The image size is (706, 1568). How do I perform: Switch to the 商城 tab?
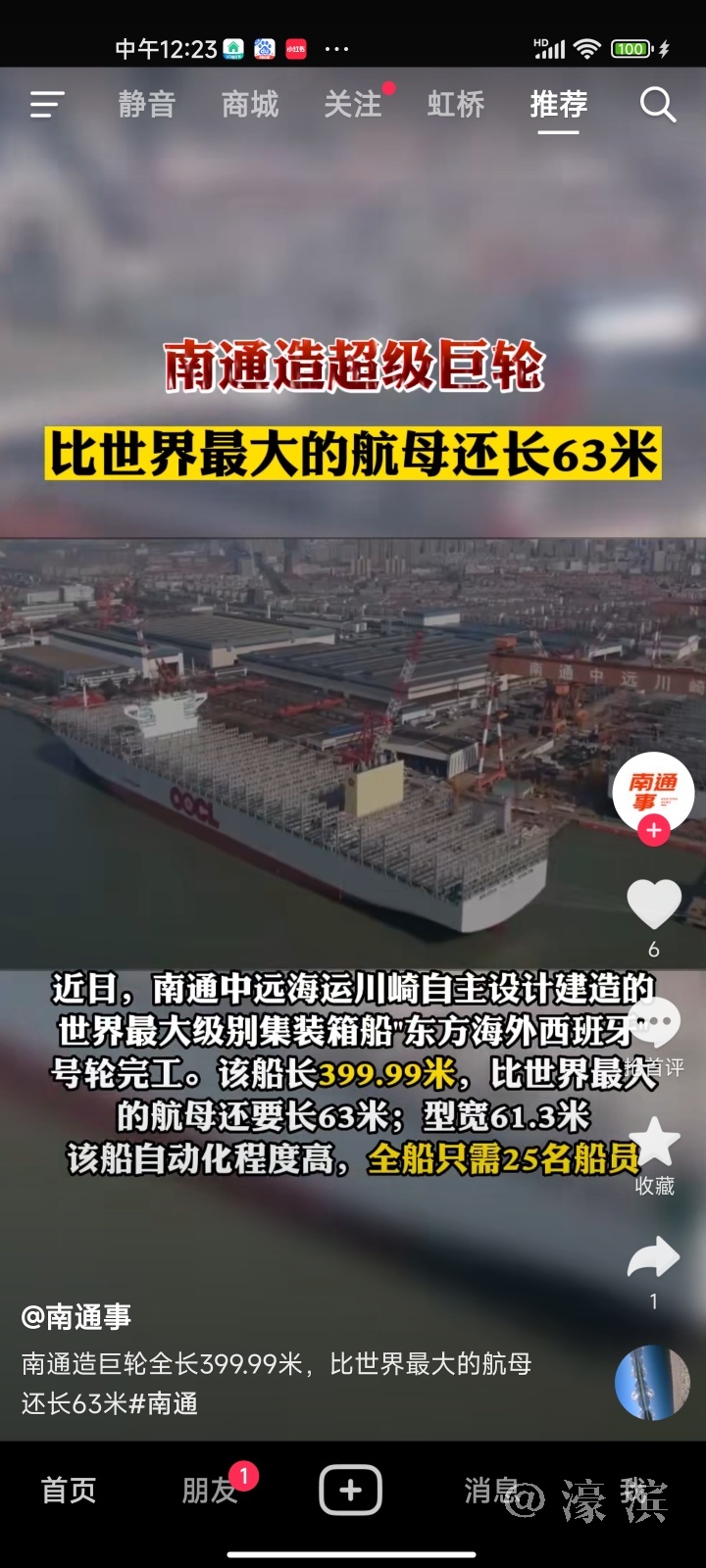click(x=250, y=104)
